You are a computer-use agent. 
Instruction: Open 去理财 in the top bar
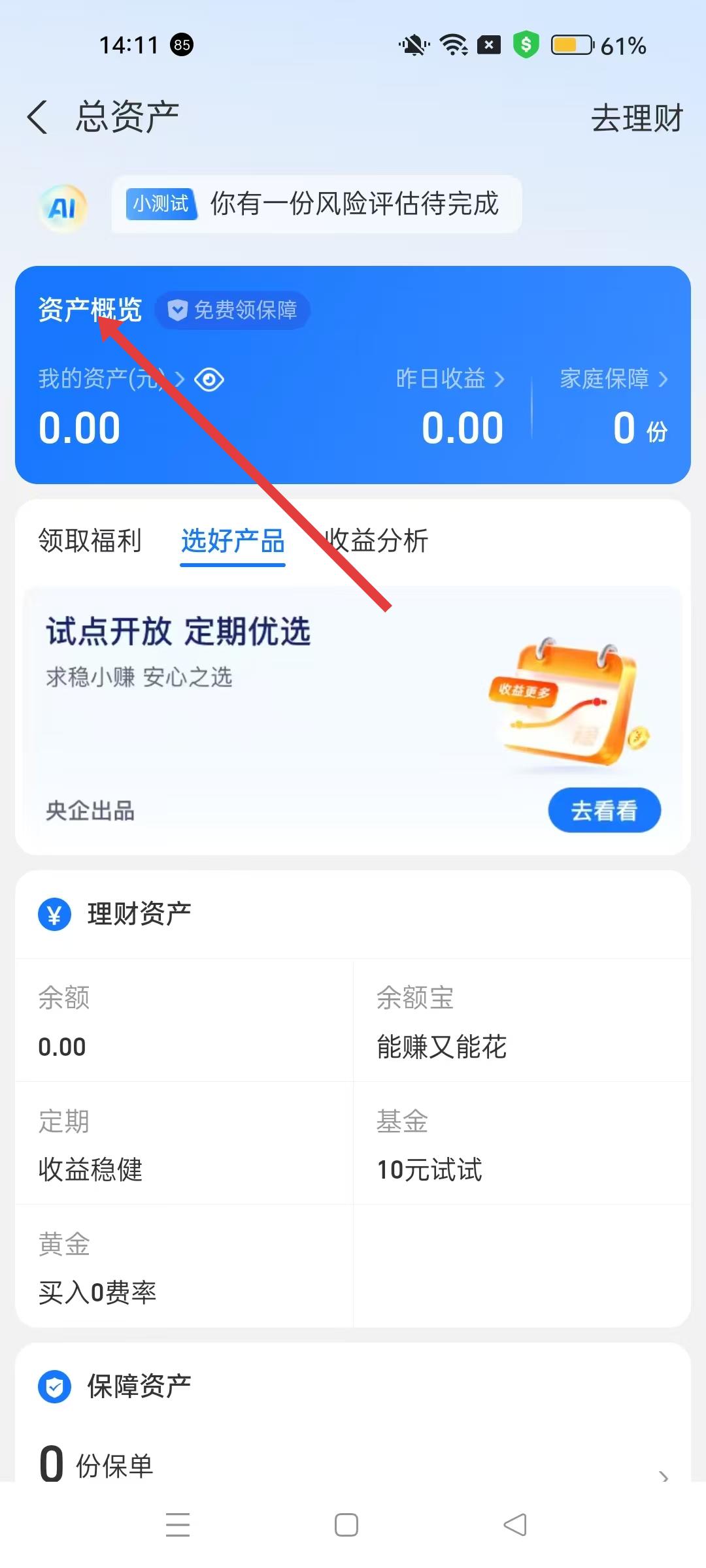(x=636, y=119)
